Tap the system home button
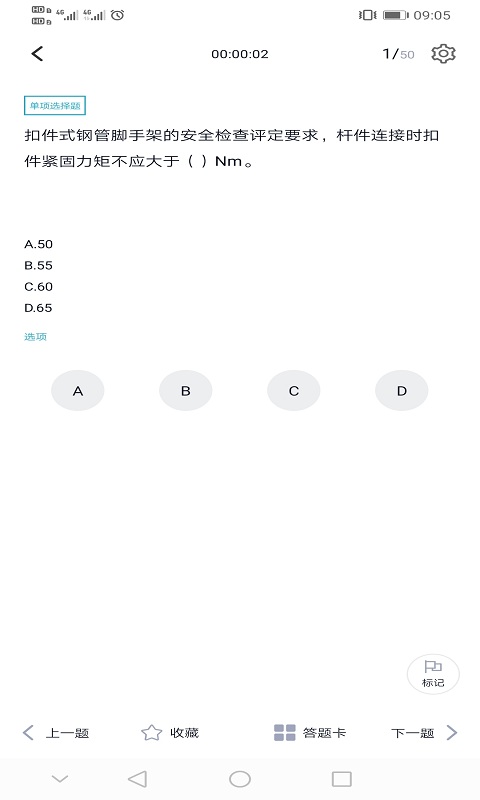This screenshot has width=480, height=800. [240, 779]
